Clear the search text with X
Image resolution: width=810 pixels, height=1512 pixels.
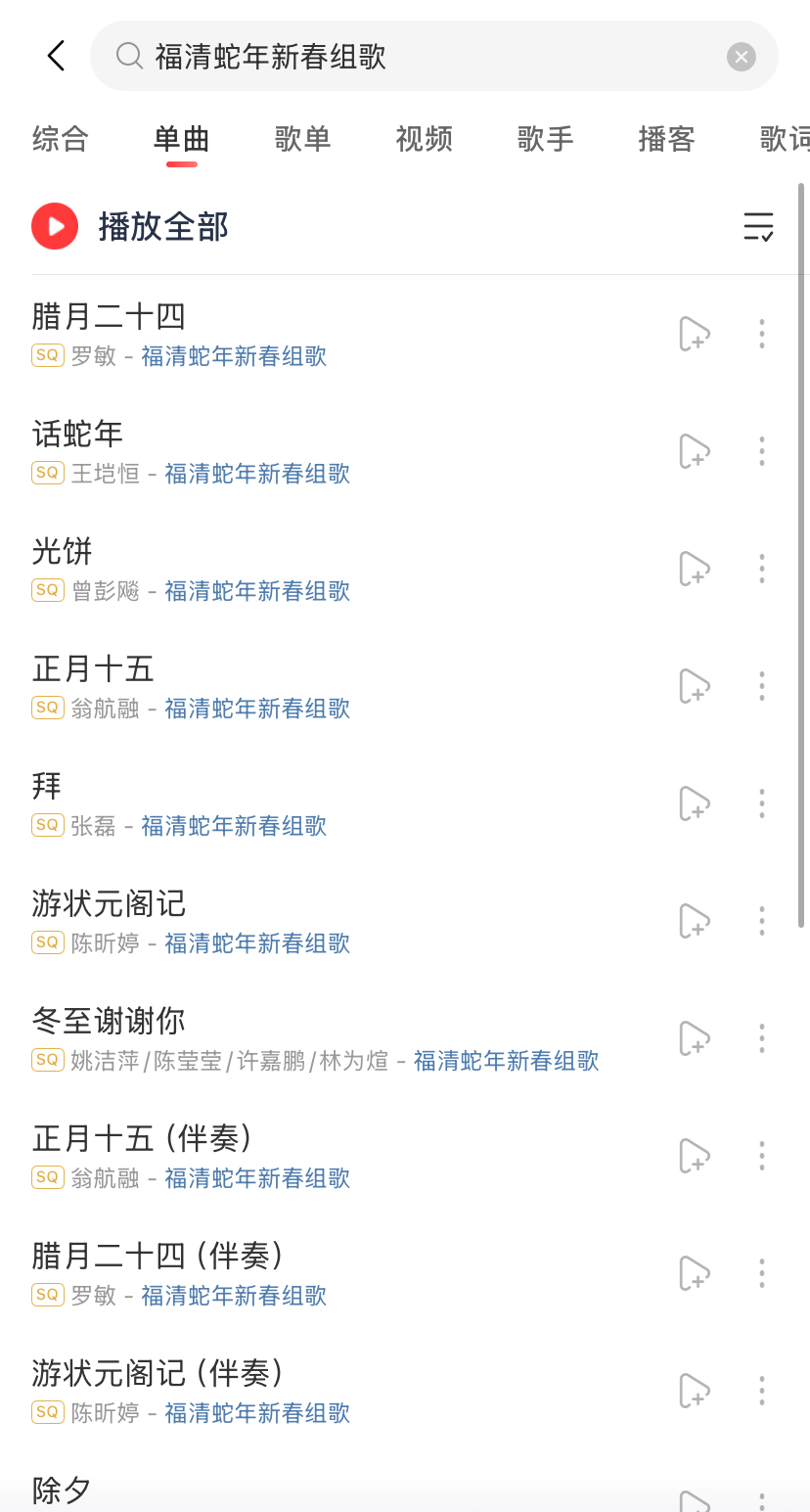741,57
